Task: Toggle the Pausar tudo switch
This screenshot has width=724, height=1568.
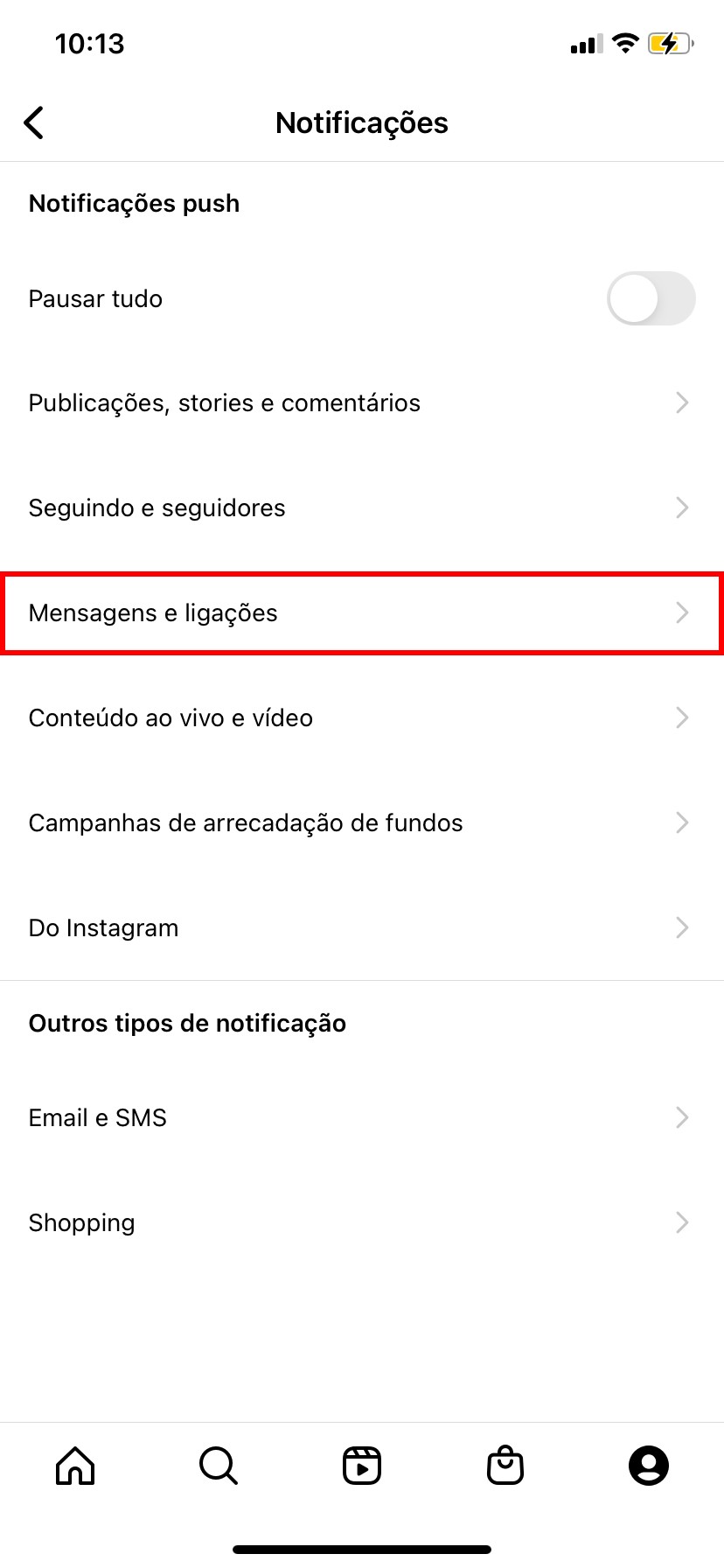Action: (651, 299)
